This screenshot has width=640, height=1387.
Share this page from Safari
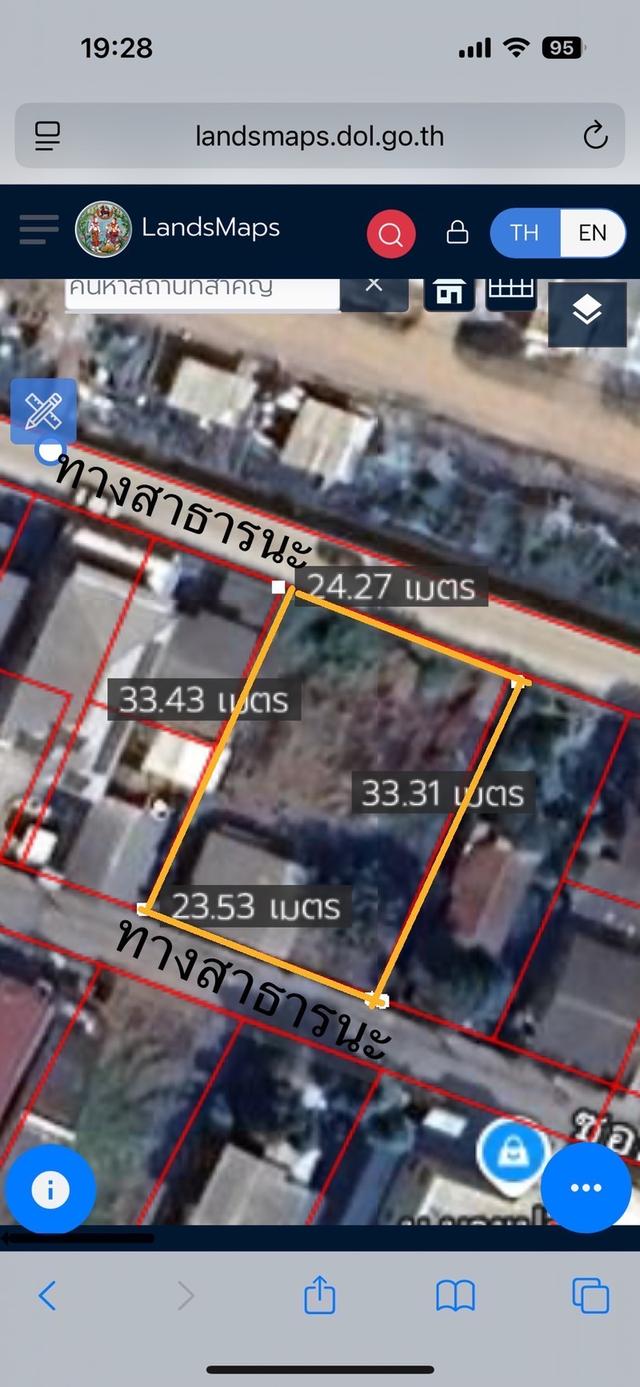[319, 1296]
